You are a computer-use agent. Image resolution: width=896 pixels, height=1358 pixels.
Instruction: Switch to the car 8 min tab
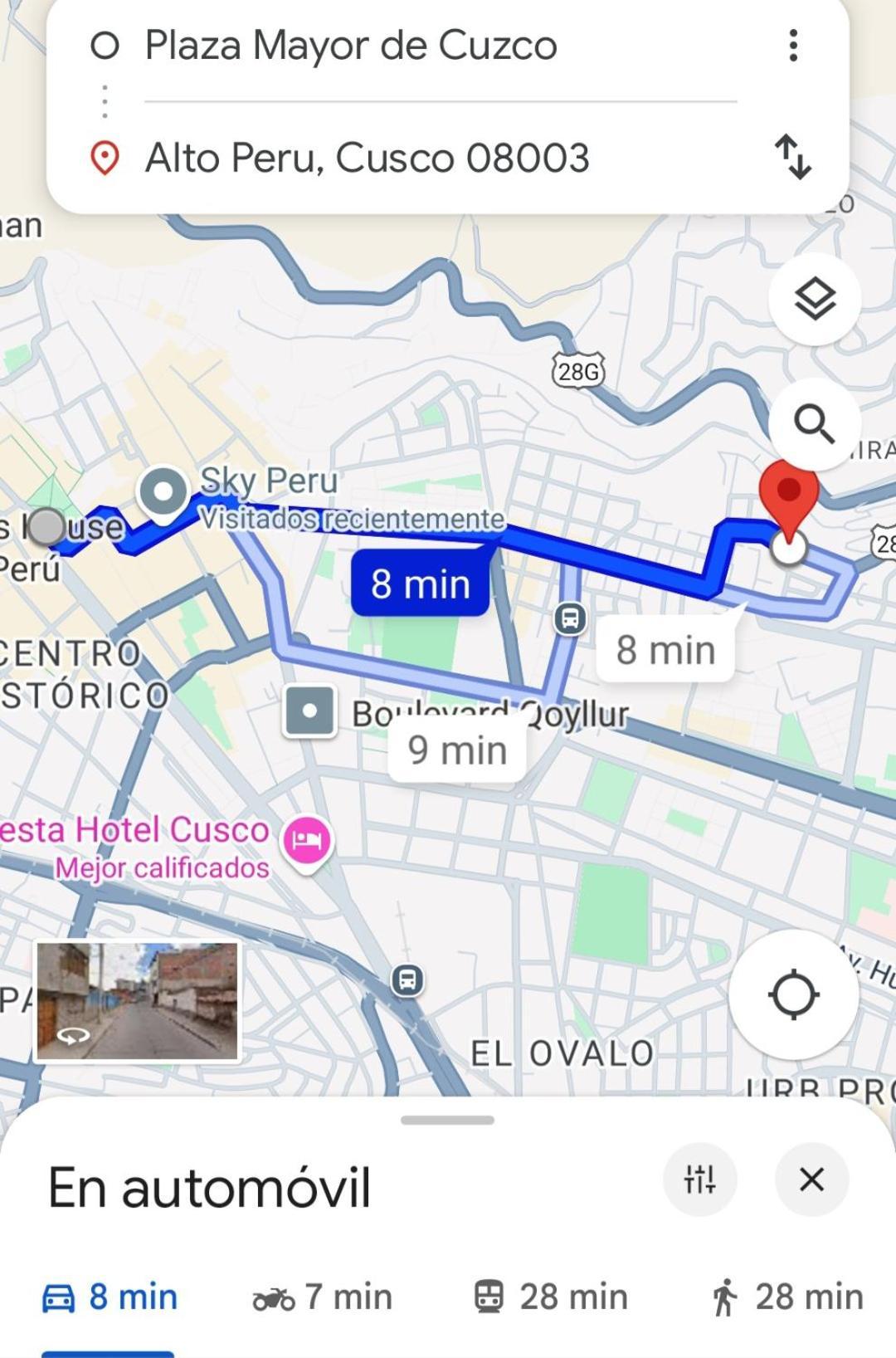point(110,1297)
